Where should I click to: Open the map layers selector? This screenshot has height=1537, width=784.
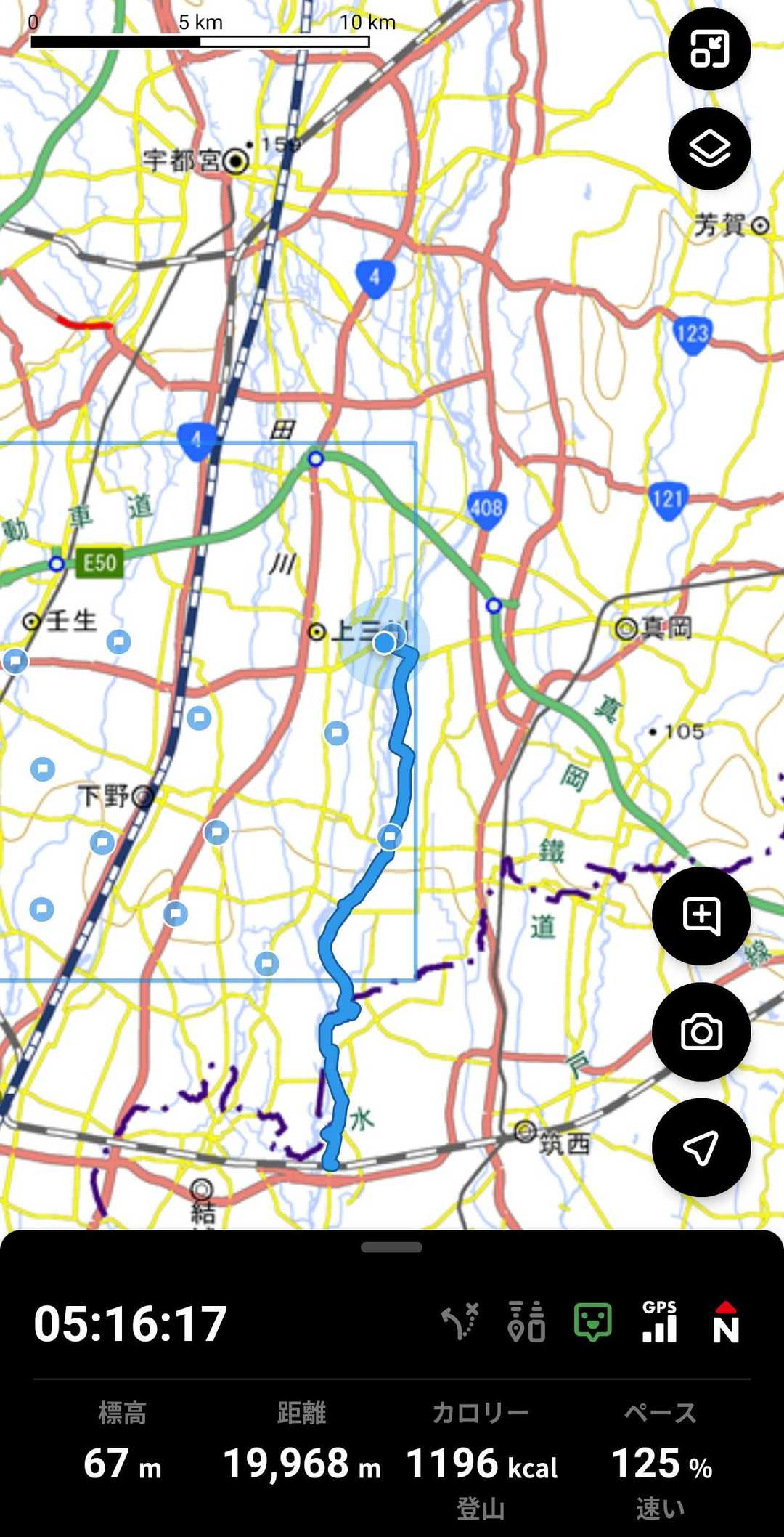point(709,149)
